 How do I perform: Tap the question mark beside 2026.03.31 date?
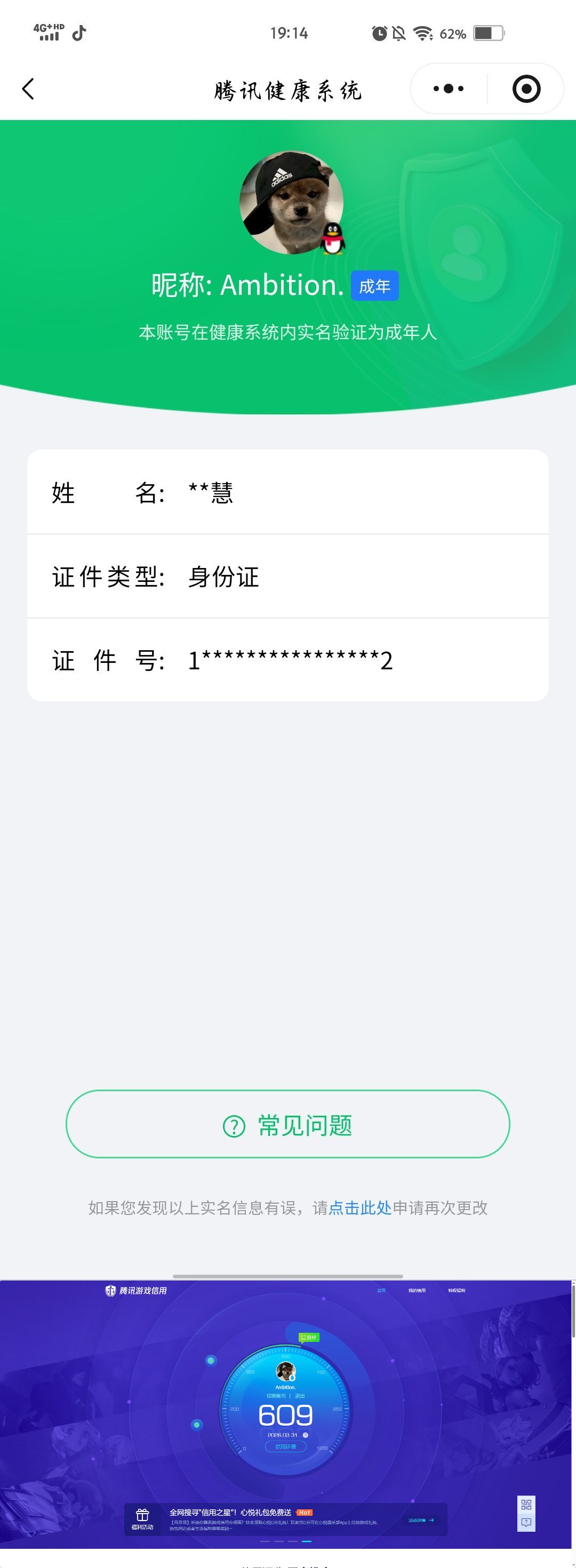[x=305, y=1435]
